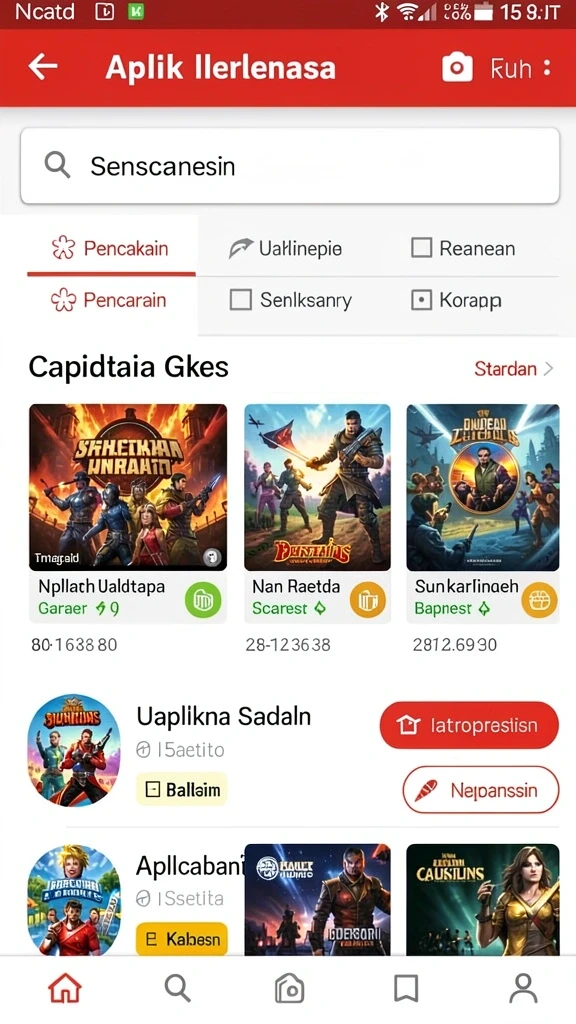Focus the Senscanesin search field
Image resolution: width=576 pixels, height=1024 pixels.
pyautogui.click(x=290, y=166)
